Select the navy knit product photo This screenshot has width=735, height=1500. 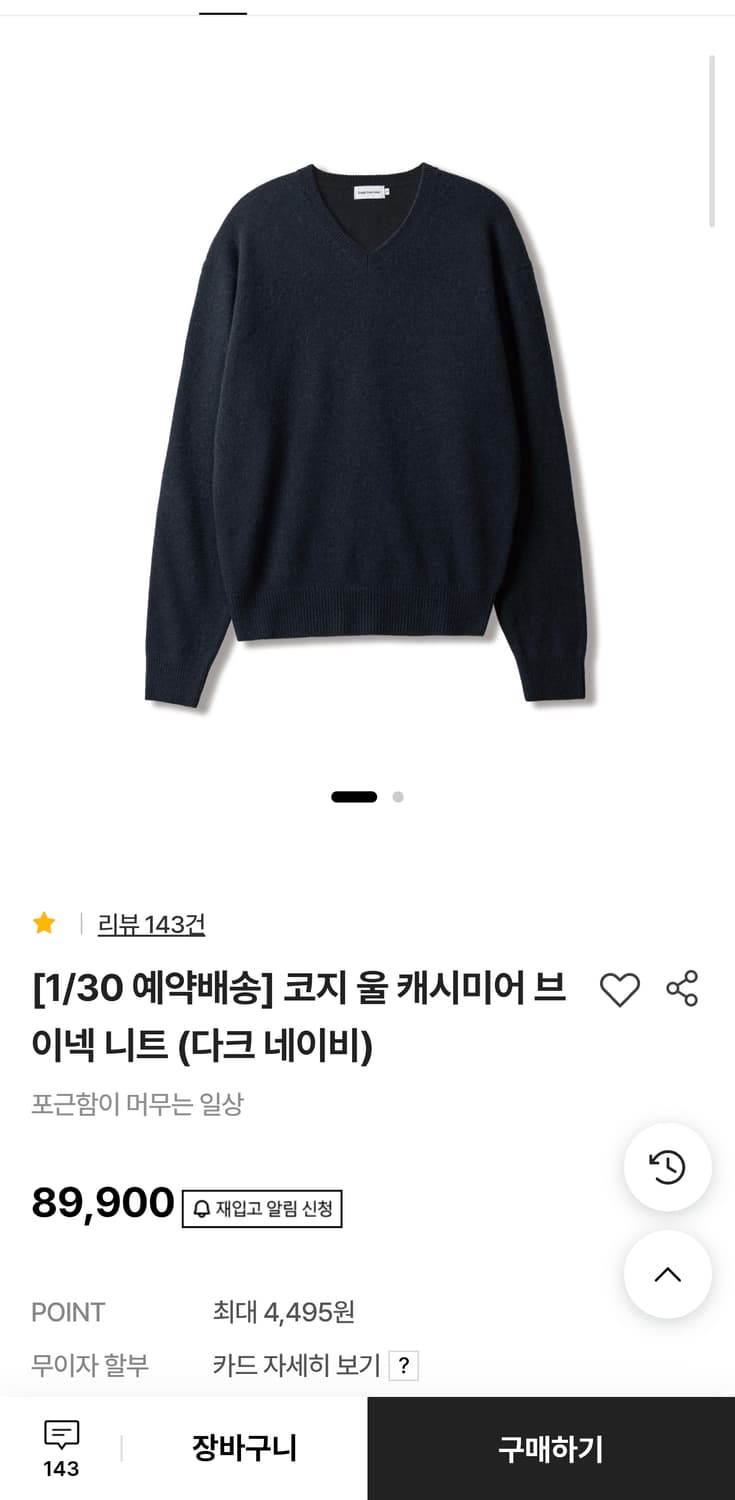coord(367,420)
